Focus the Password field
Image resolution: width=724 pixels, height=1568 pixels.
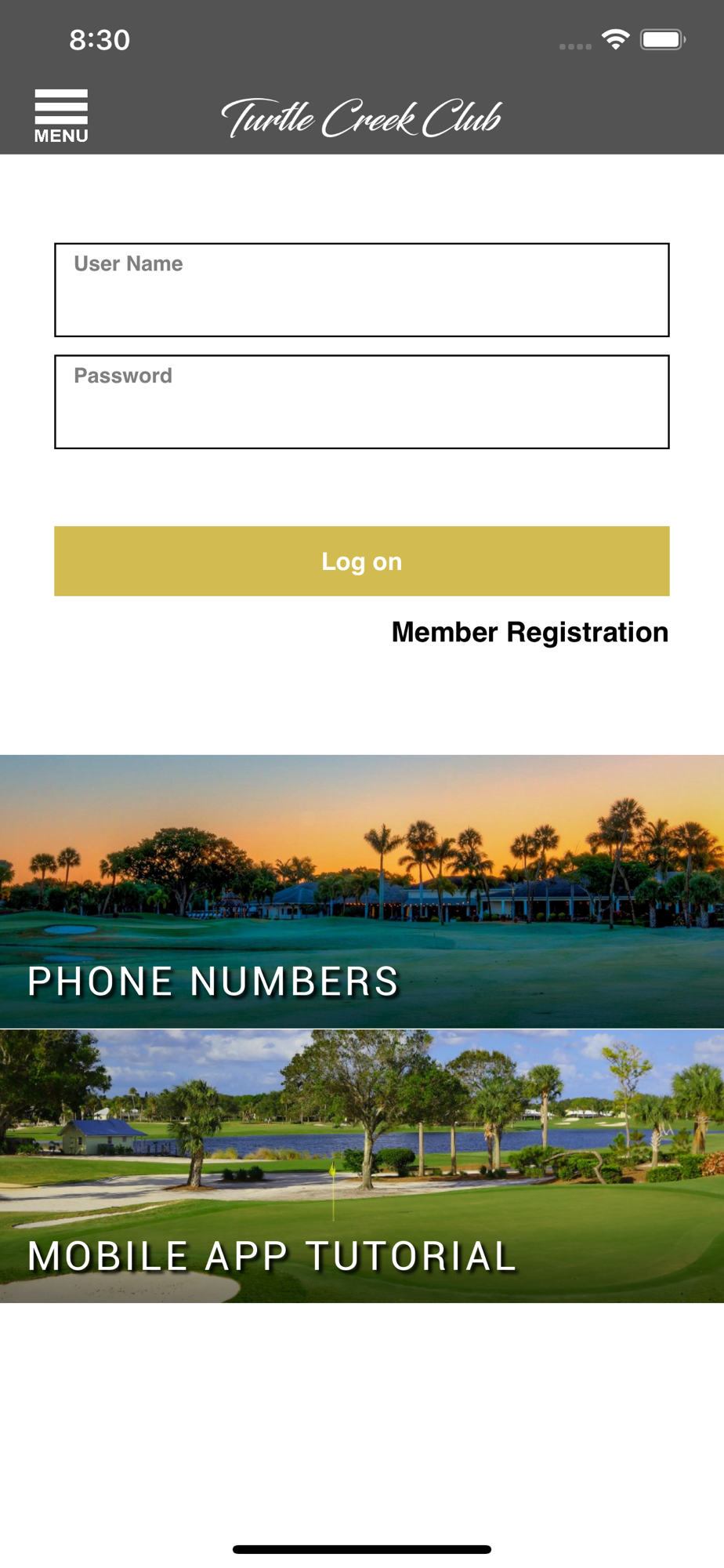(361, 402)
